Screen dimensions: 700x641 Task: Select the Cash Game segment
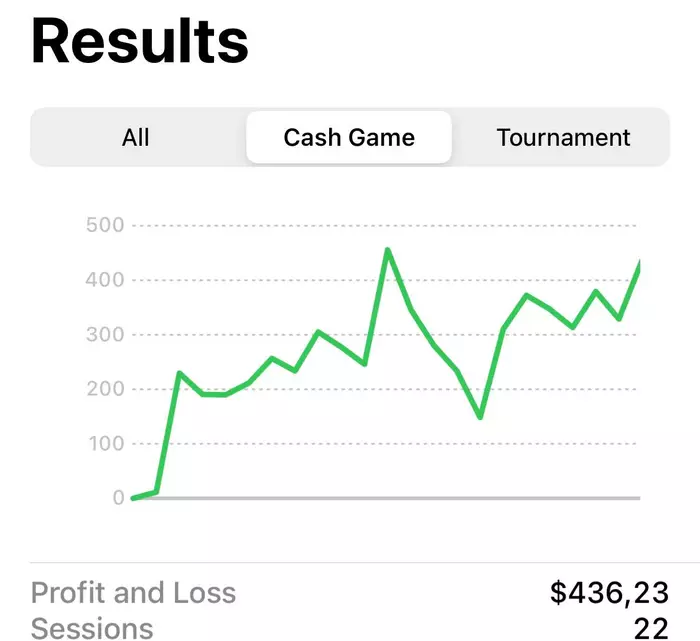click(349, 137)
